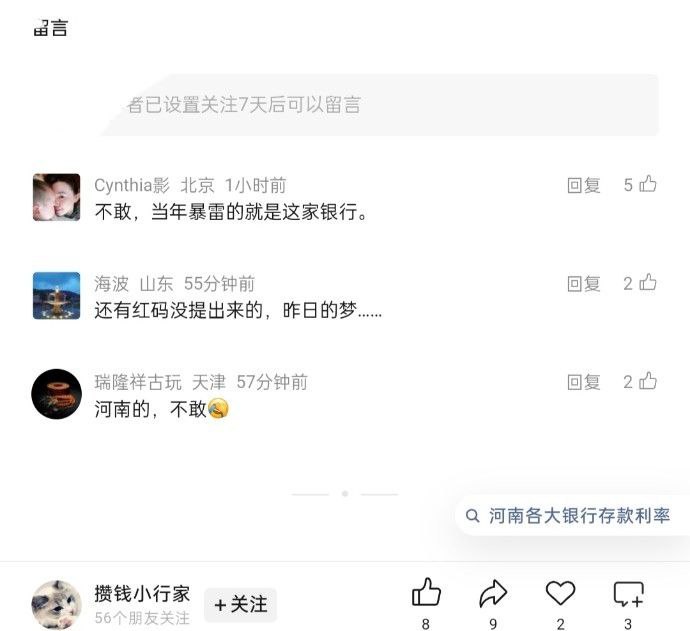Open the comment icon in bottom bar
The width and height of the screenshot is (690, 631).
[628, 593]
